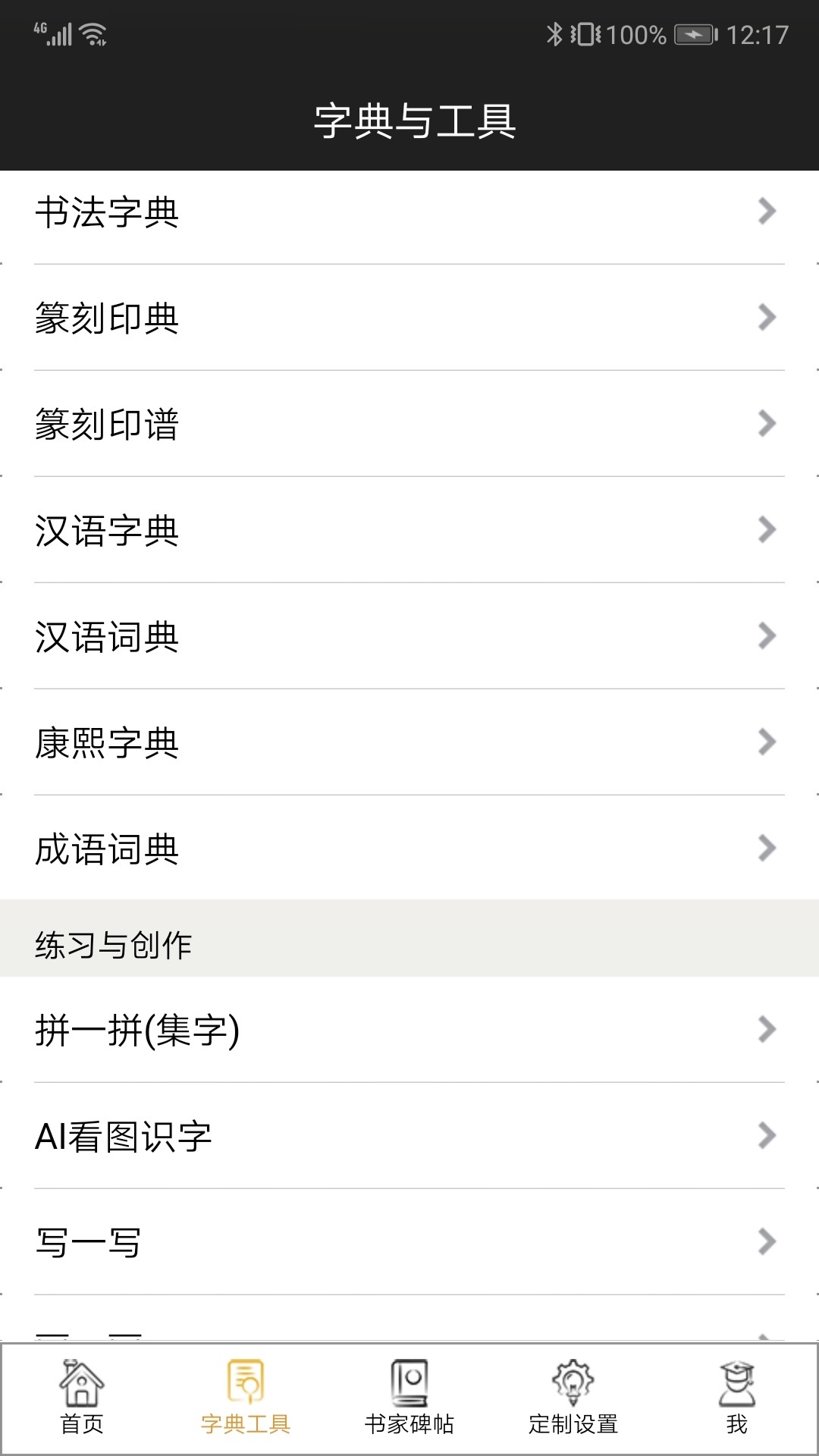The height and width of the screenshot is (1456, 819).
Task: Tap the charging battery icon
Action: [x=695, y=33]
